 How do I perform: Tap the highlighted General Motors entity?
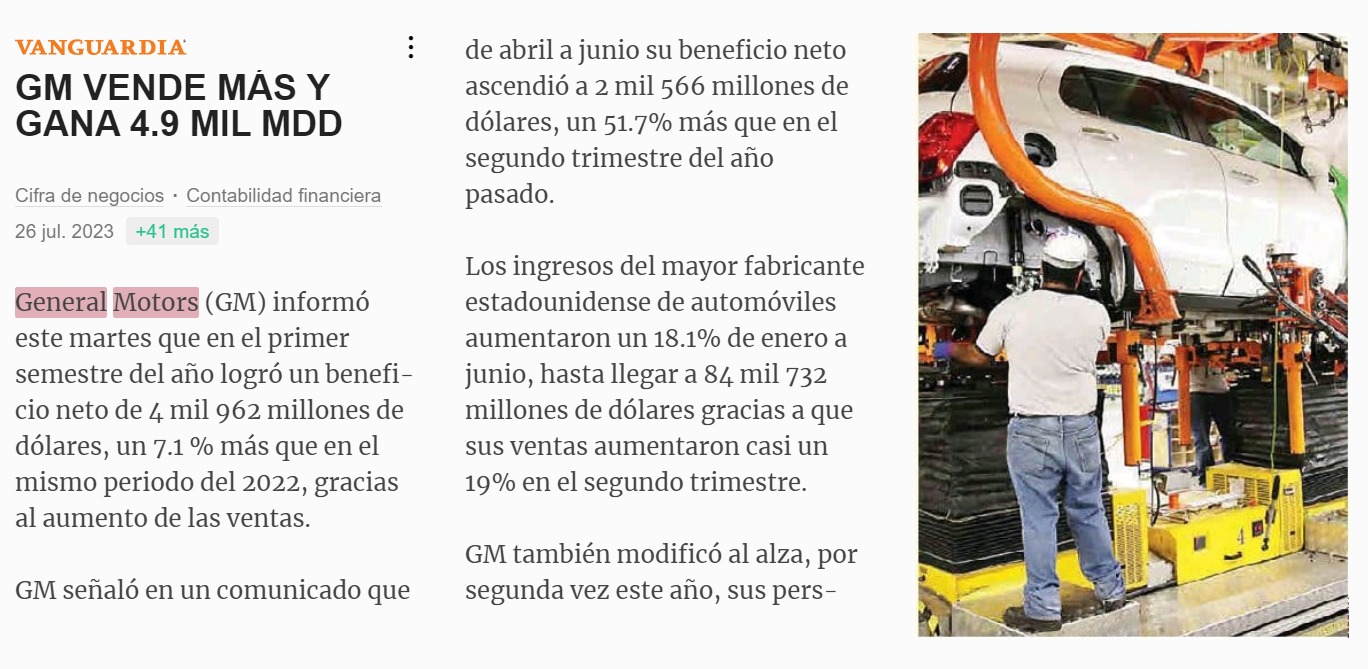pos(107,302)
